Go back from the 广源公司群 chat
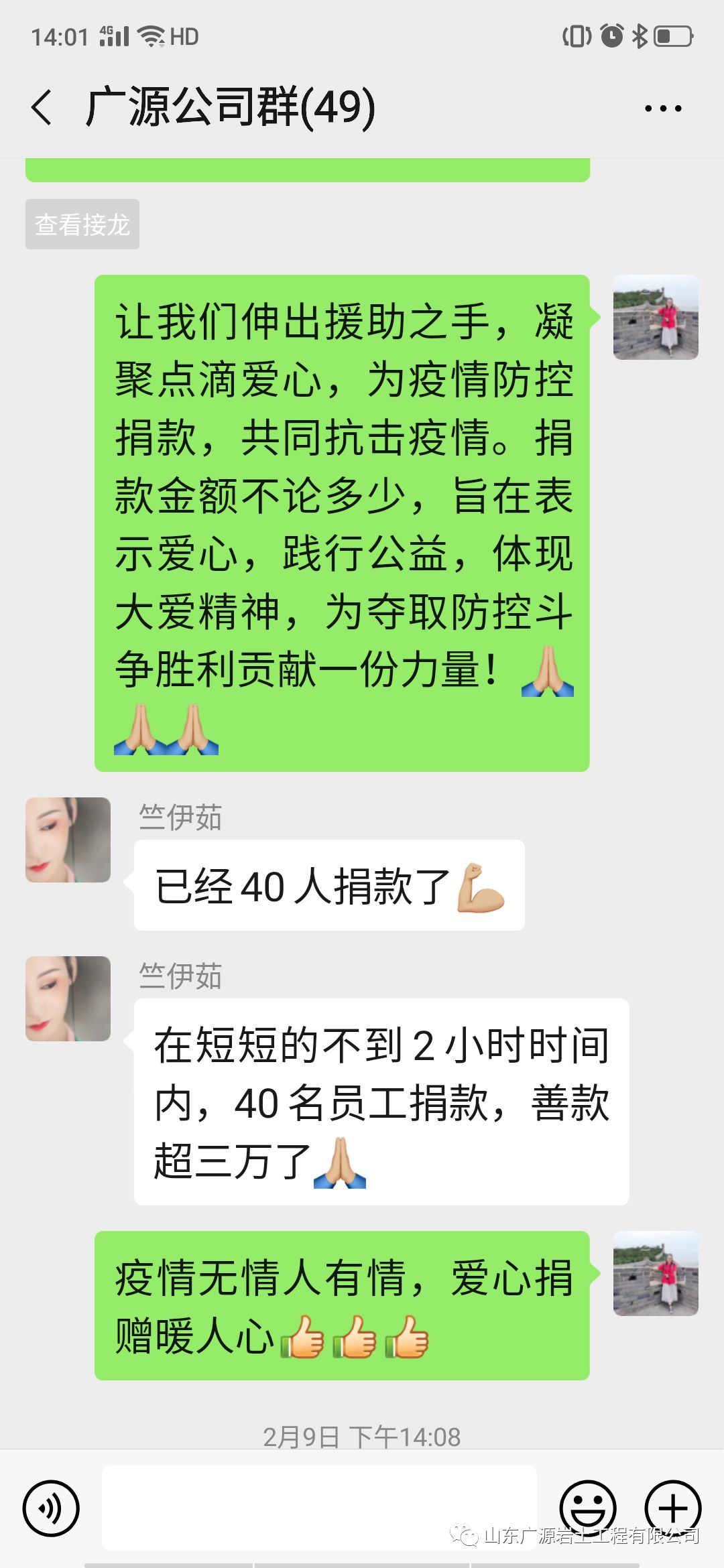The width and height of the screenshot is (724, 1568). [x=42, y=108]
